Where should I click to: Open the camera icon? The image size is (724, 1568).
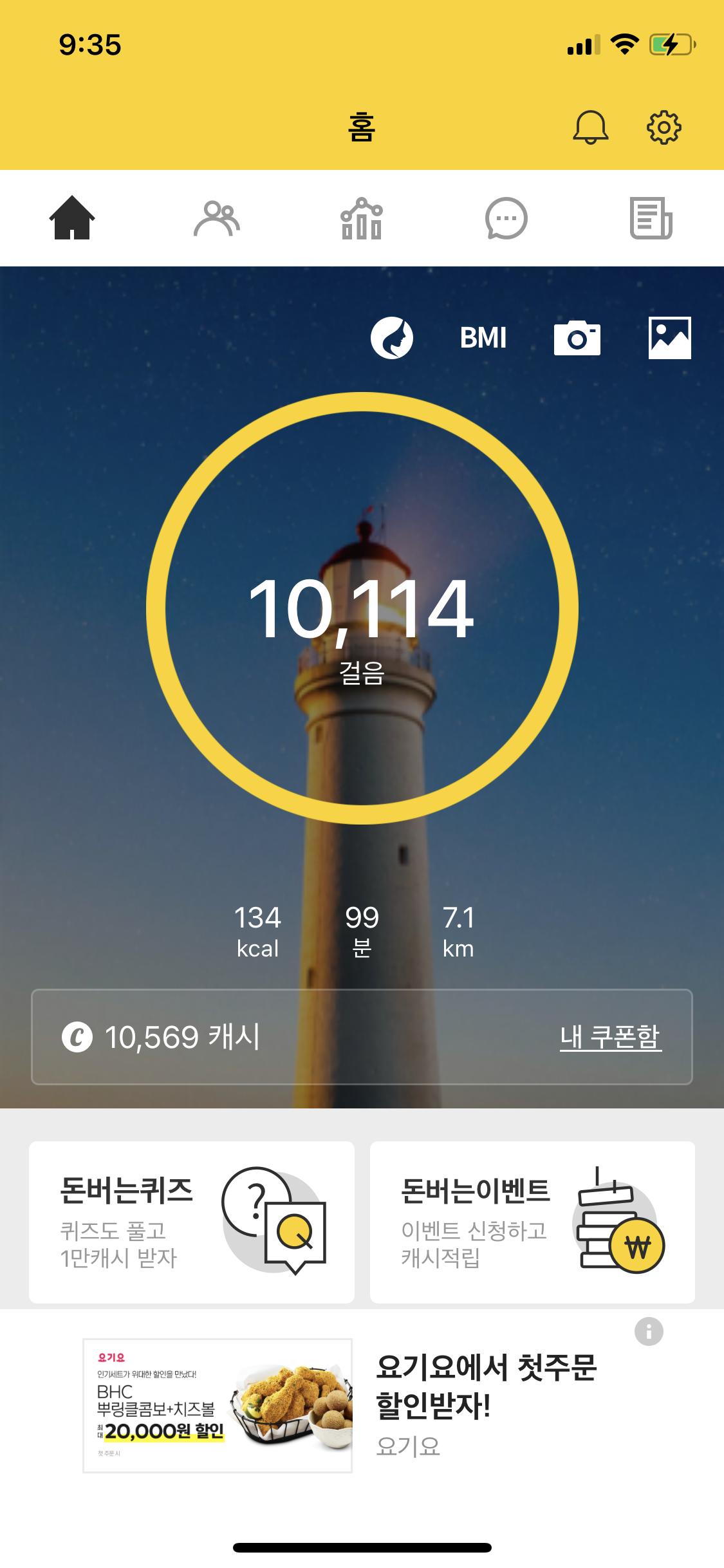tap(577, 338)
